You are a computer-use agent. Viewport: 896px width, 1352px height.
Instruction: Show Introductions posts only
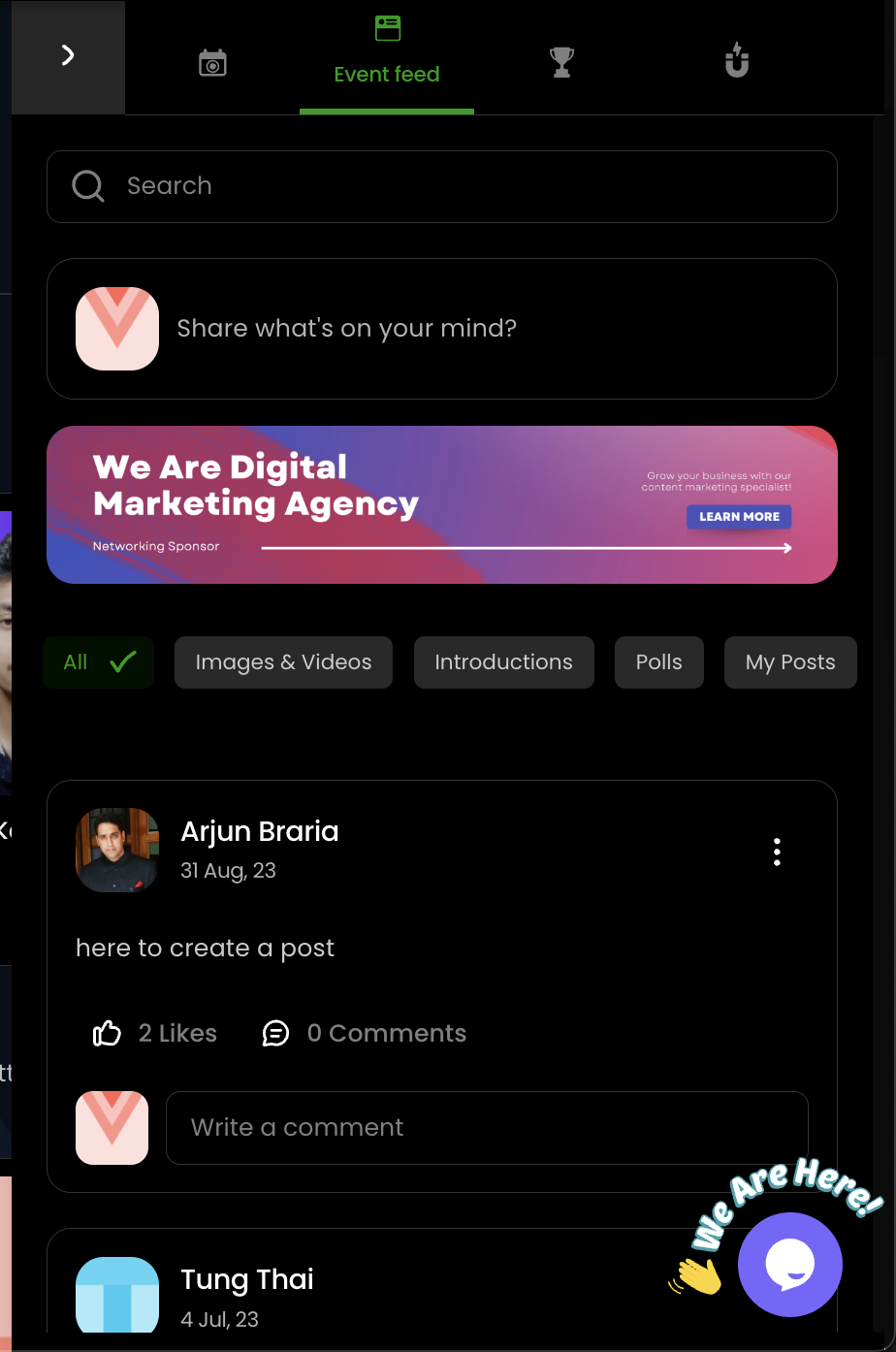coord(503,662)
